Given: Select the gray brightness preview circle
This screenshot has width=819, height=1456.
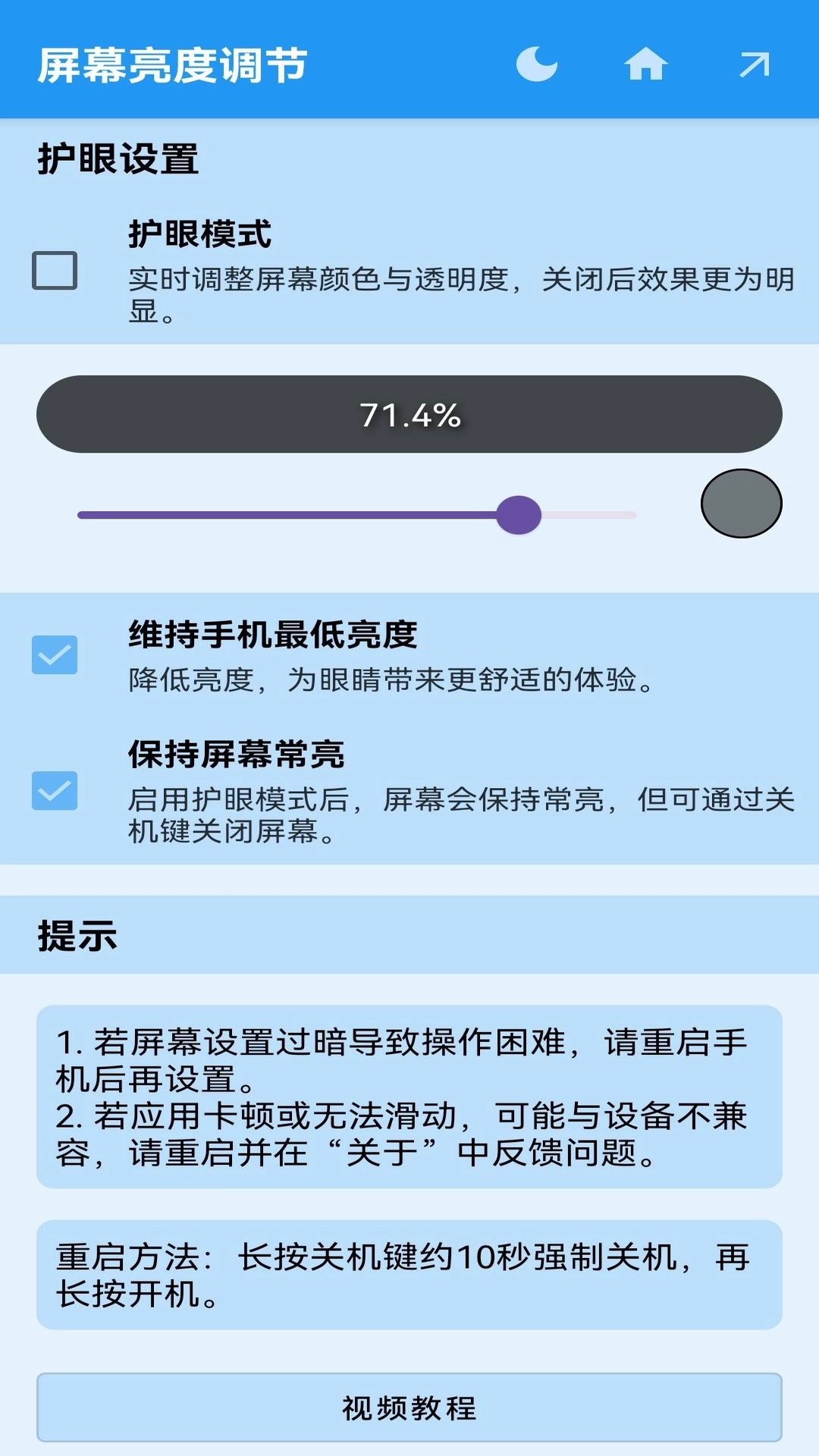Looking at the screenshot, I should (x=739, y=504).
